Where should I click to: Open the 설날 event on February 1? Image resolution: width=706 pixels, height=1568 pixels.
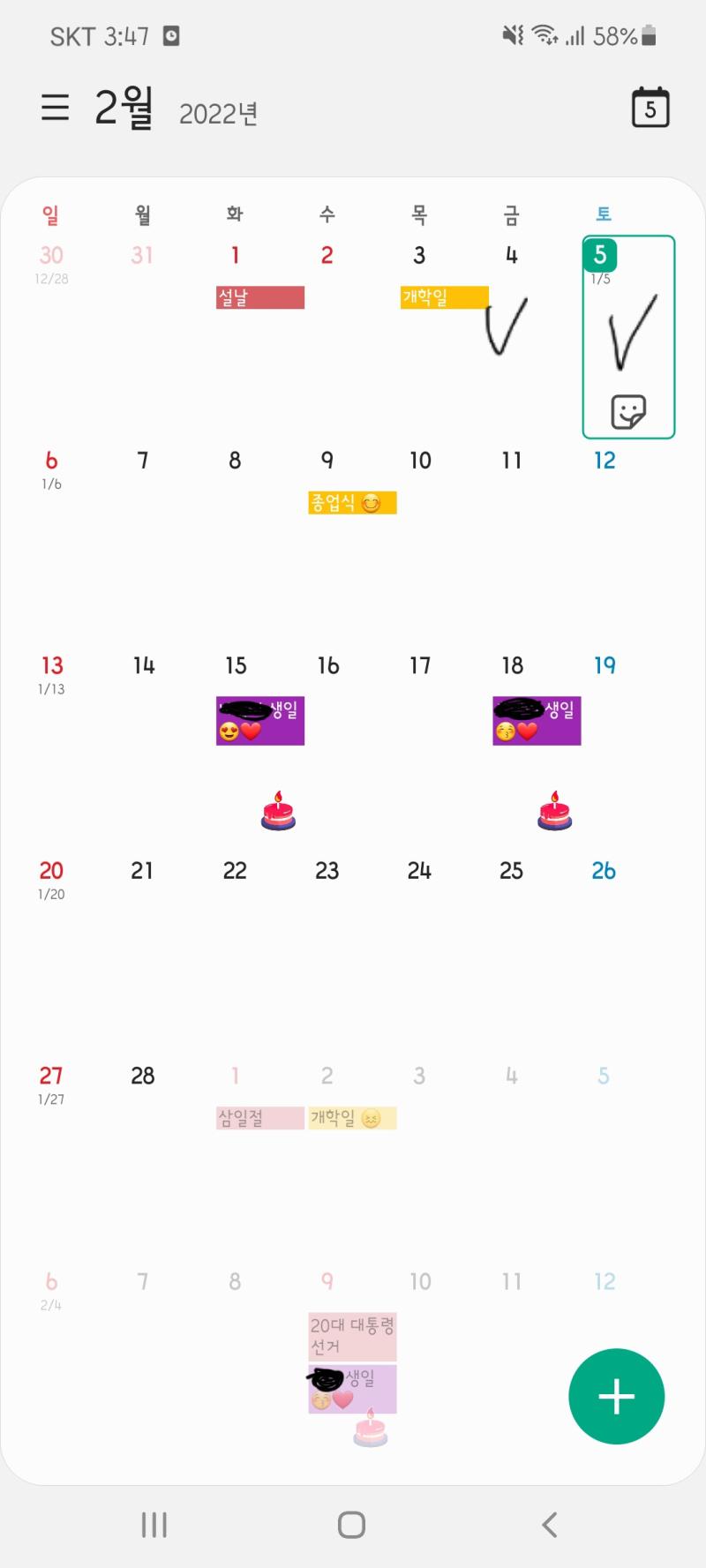(x=260, y=297)
